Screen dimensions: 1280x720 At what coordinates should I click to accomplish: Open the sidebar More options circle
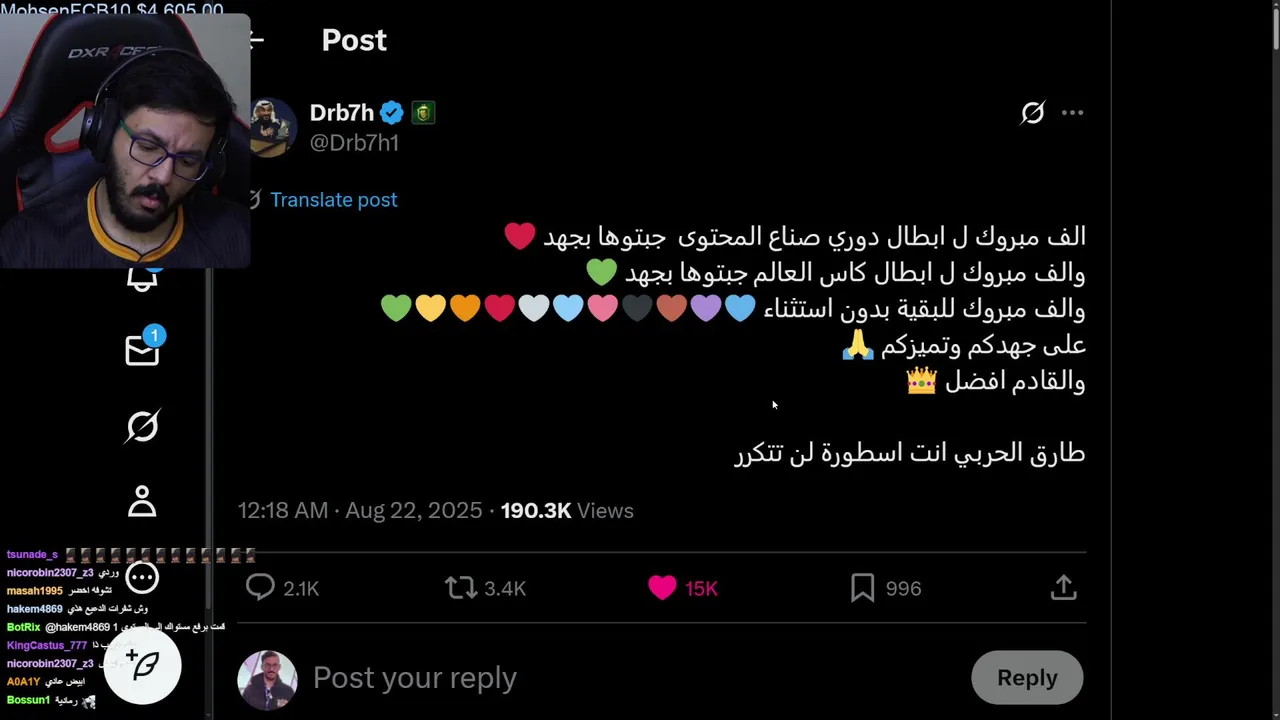(142, 577)
